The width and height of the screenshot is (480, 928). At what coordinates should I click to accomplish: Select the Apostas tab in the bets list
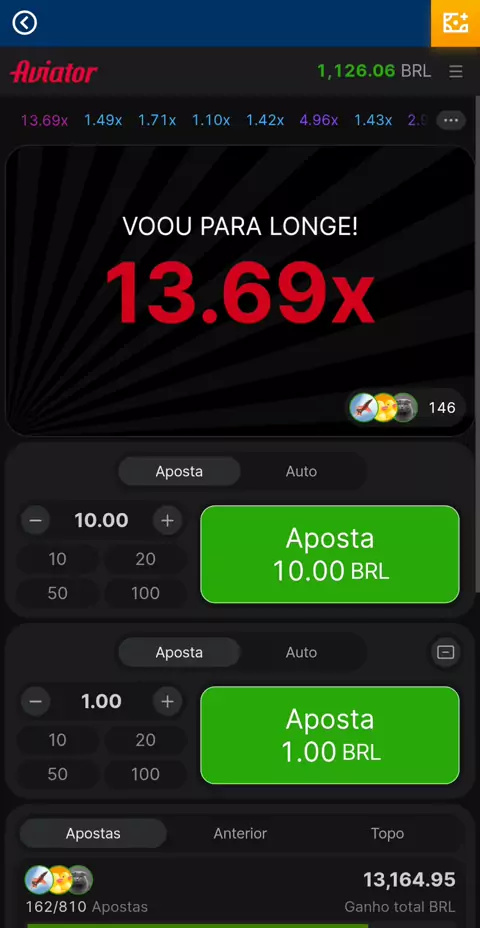click(93, 833)
